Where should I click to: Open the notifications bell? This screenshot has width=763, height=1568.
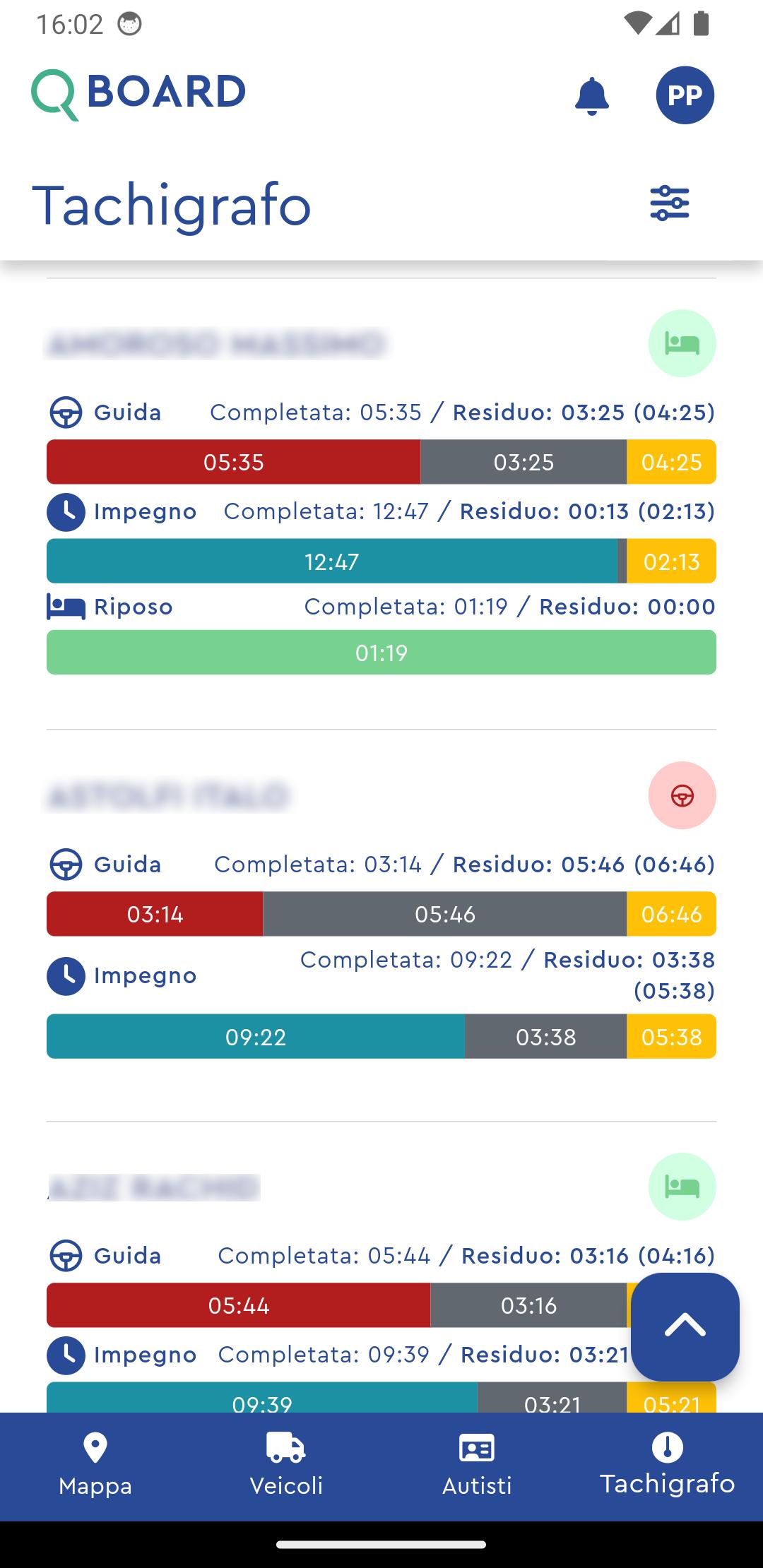tap(592, 95)
